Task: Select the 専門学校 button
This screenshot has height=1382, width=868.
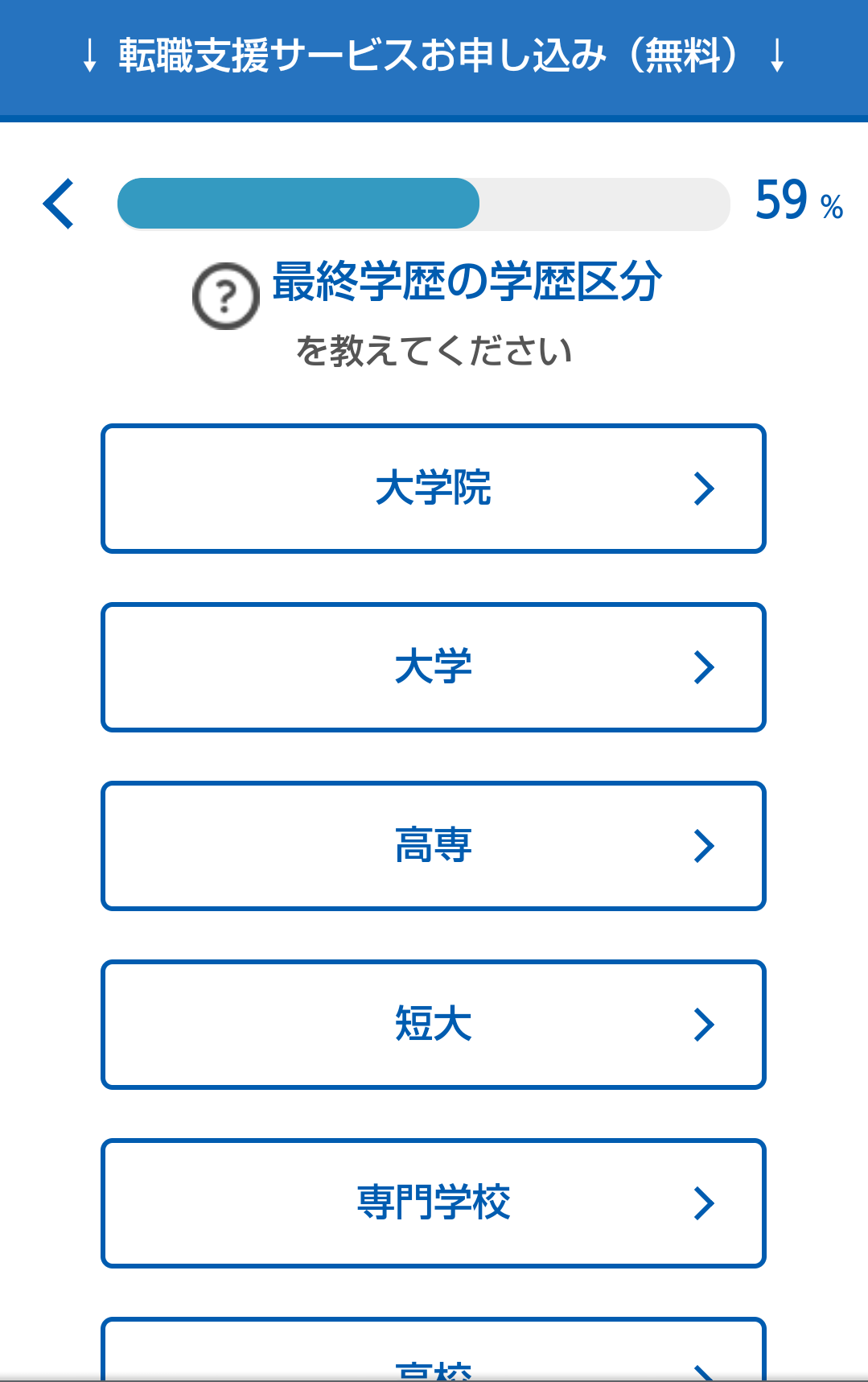Action: coord(434,1202)
